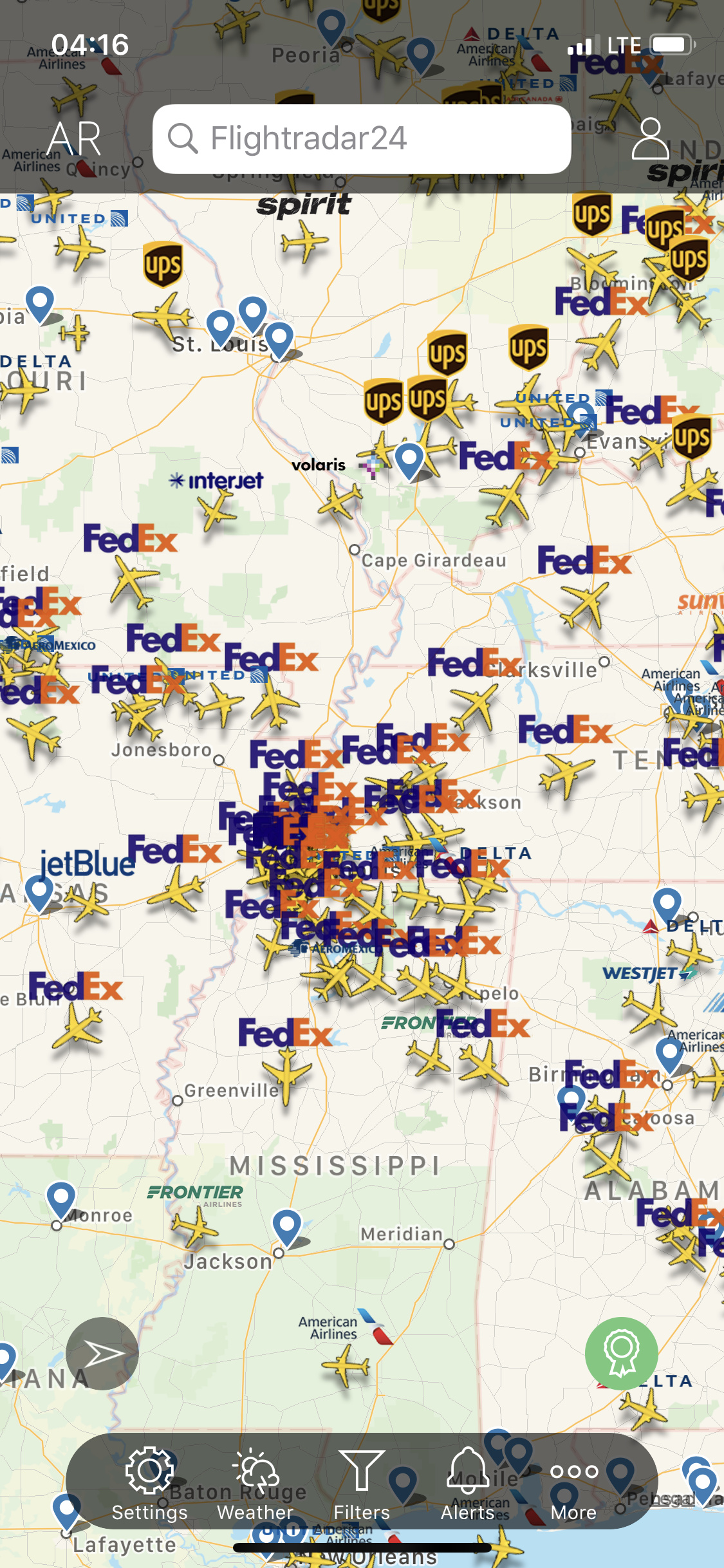Screen dimensions: 724x1568
Task: Open the AR view
Action: tap(75, 138)
